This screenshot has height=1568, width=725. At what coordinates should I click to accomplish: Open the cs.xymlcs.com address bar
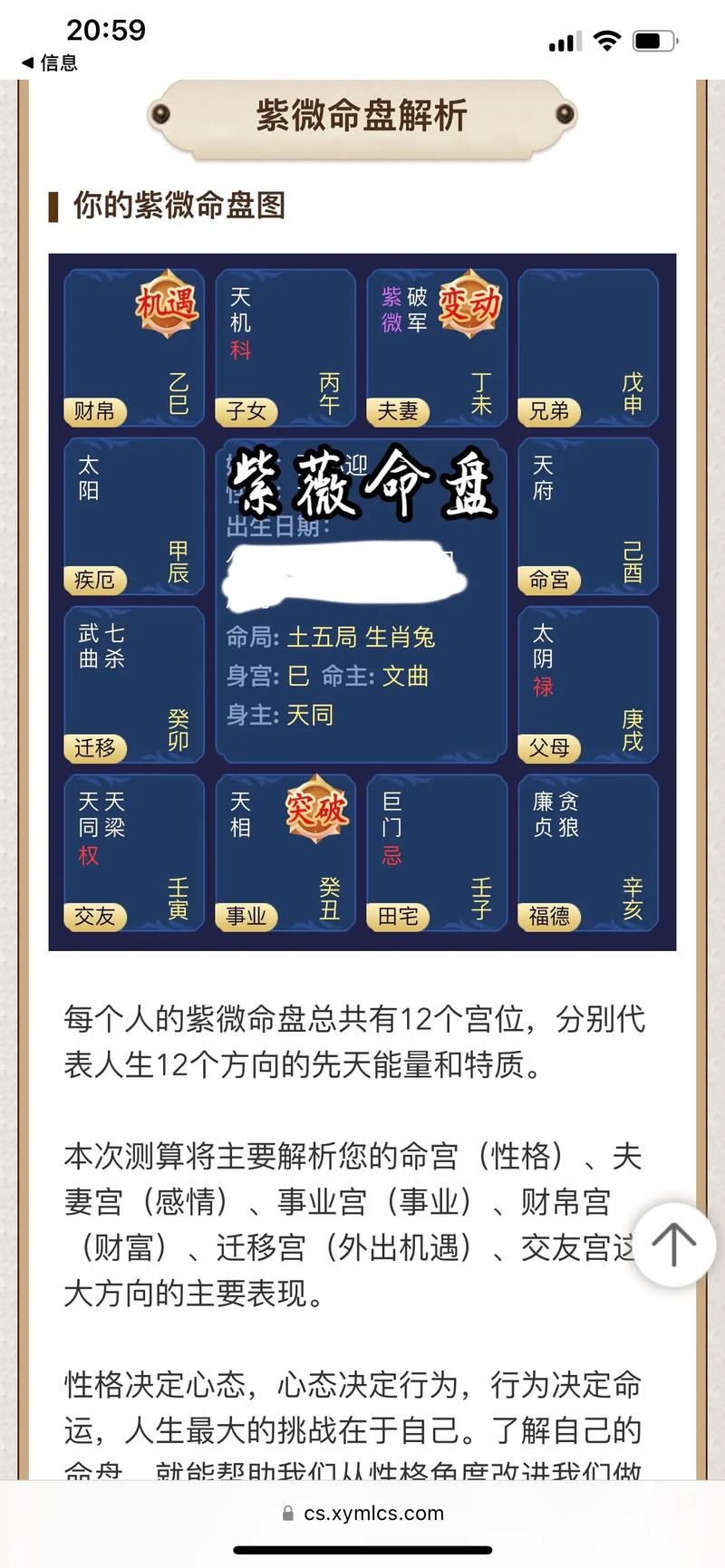pyautogui.click(x=362, y=1513)
